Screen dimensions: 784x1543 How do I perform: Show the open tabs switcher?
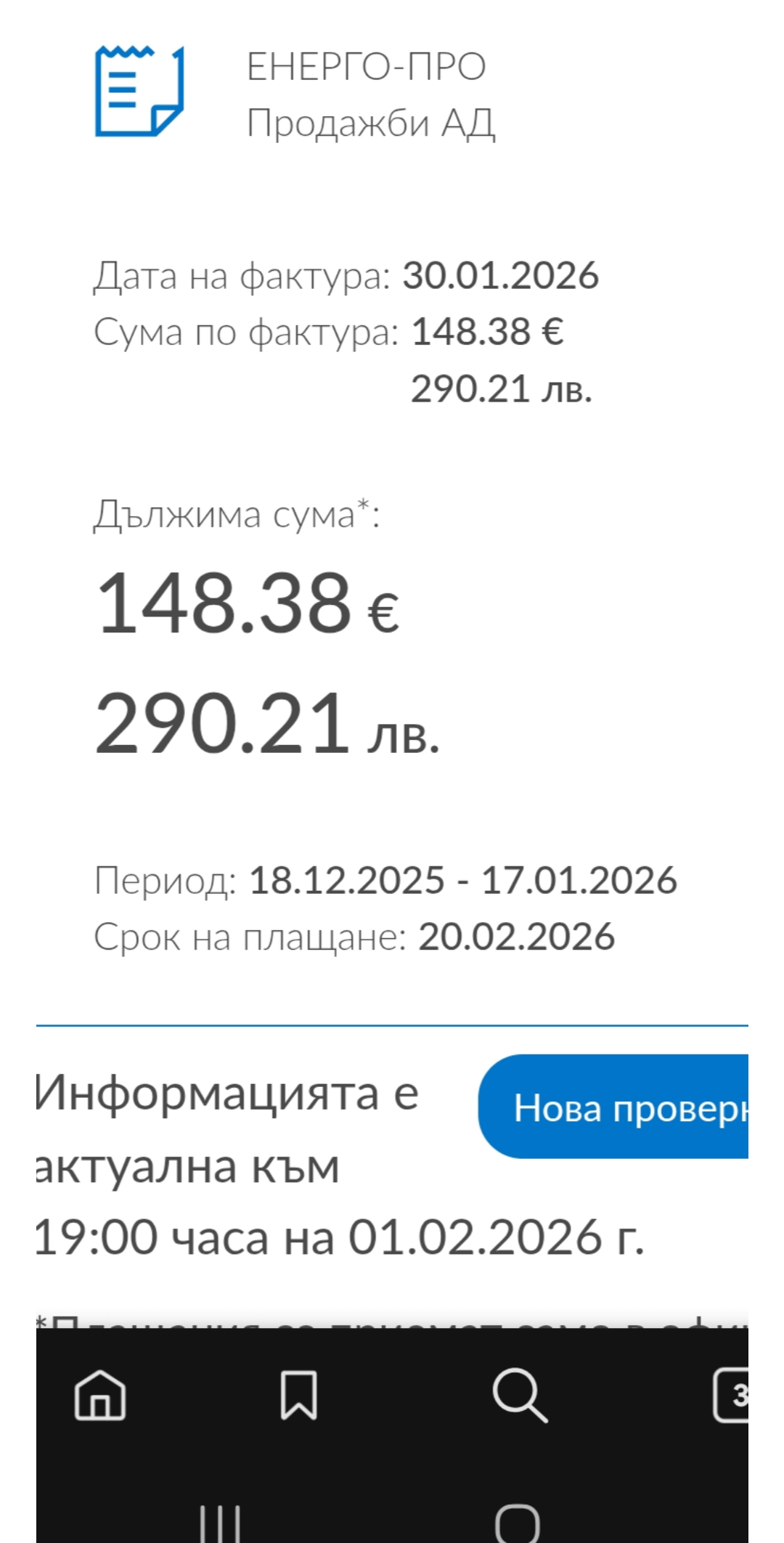[x=731, y=1395]
